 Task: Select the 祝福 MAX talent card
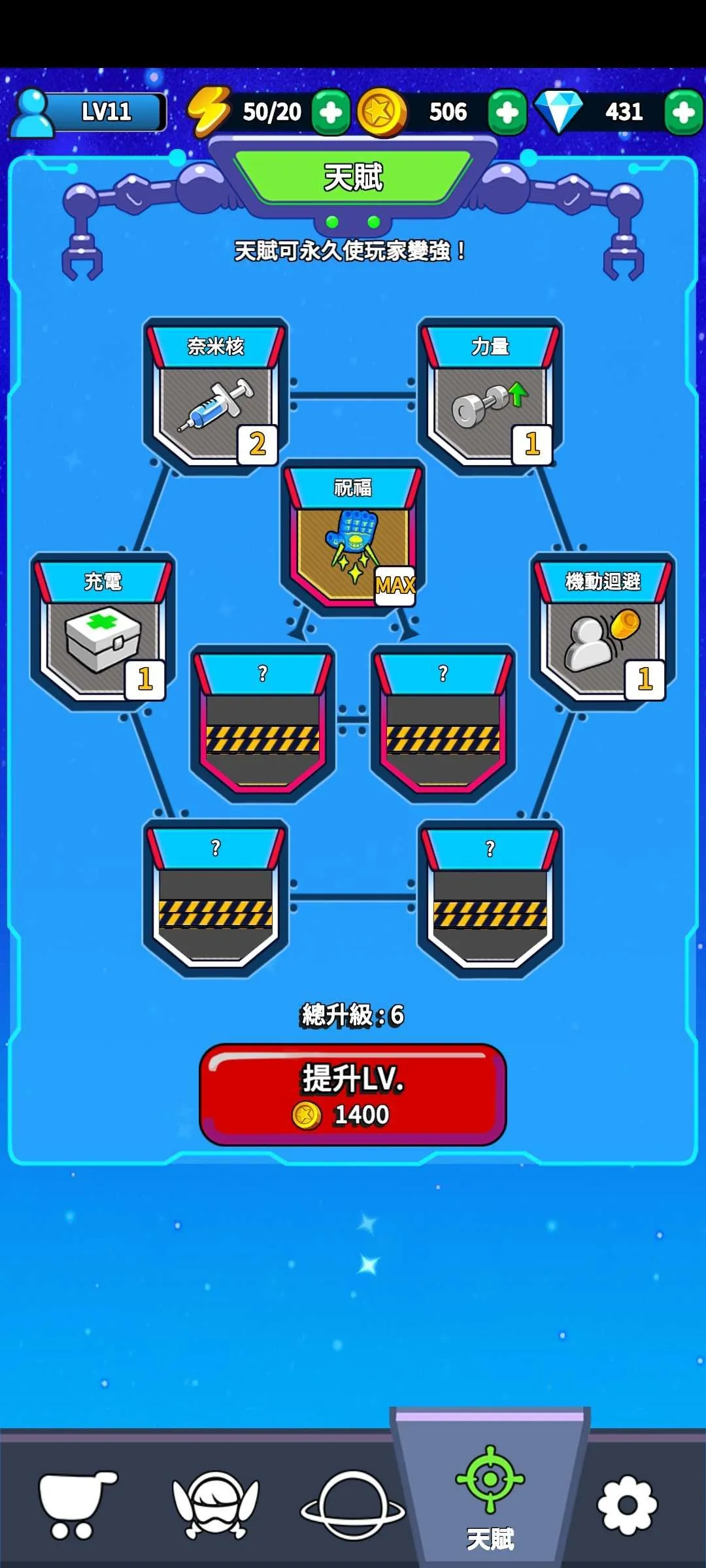click(353, 536)
